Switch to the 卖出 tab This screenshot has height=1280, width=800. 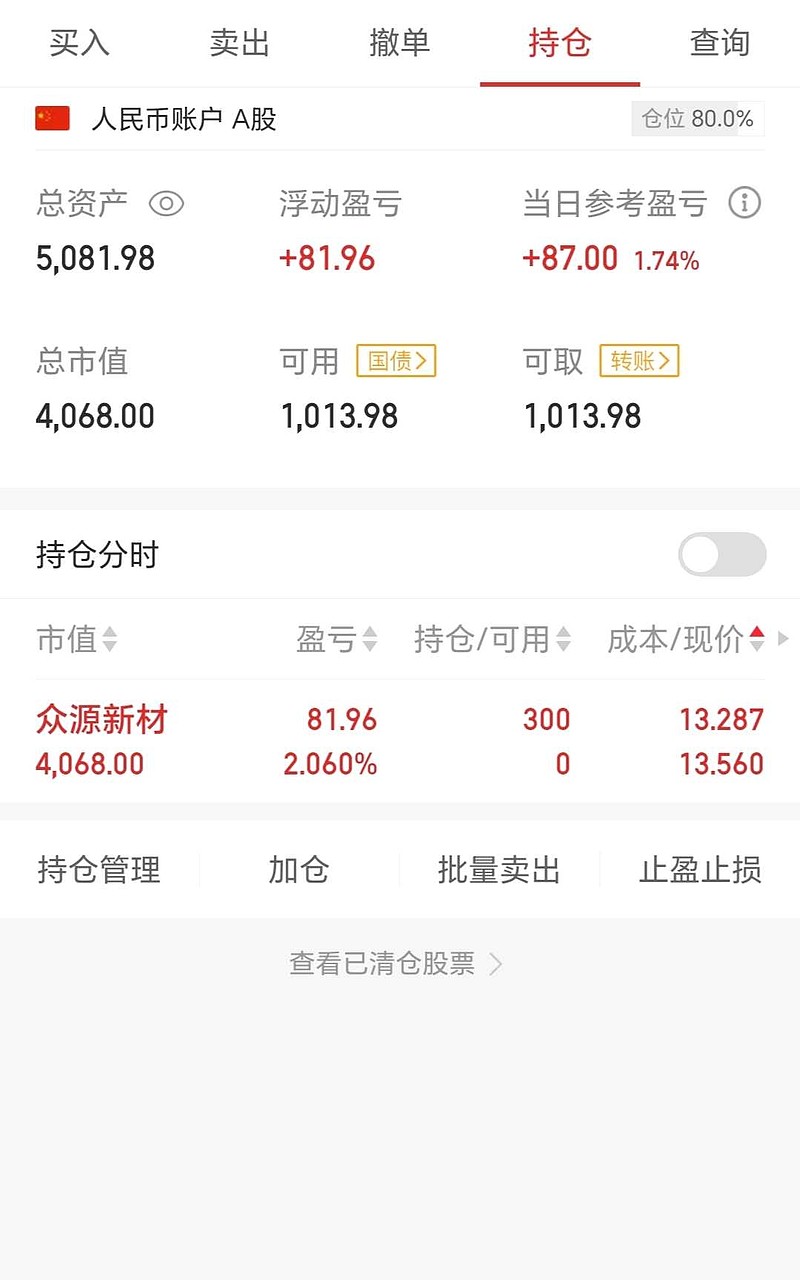coord(239,44)
